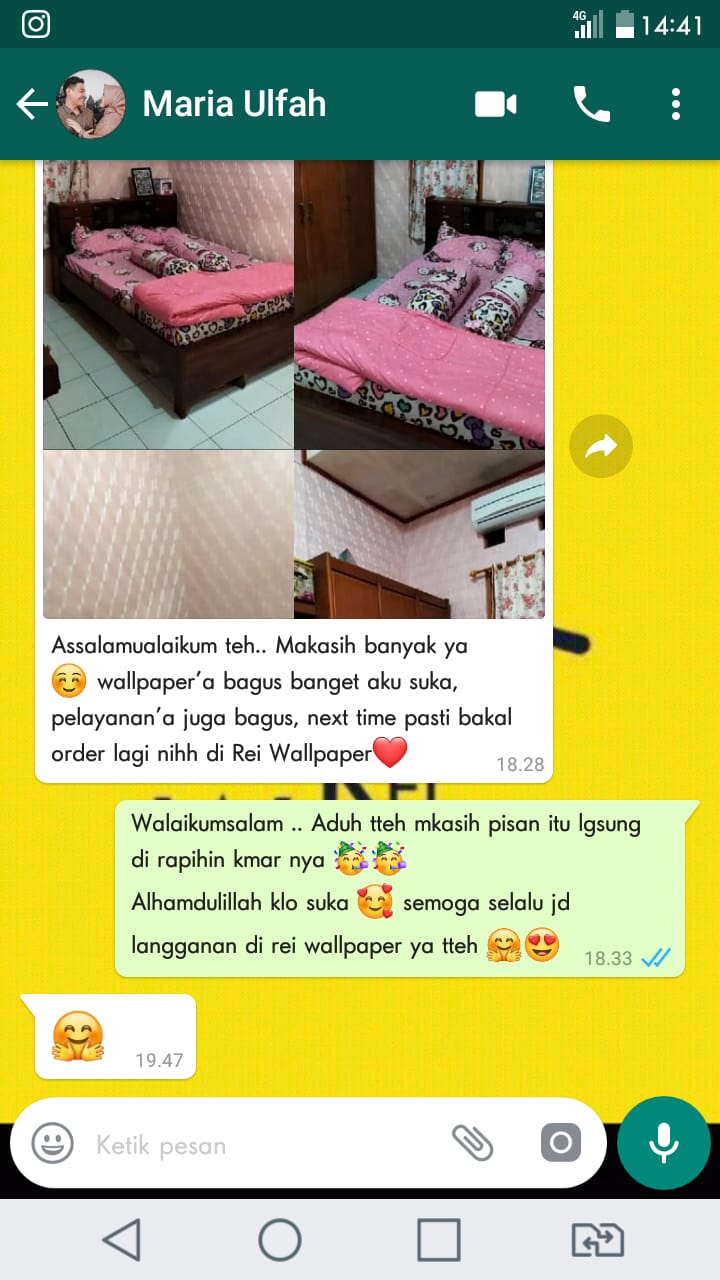The image size is (720, 1280).
Task: Attach a file with the paperclip
Action: pyautogui.click(x=472, y=1143)
